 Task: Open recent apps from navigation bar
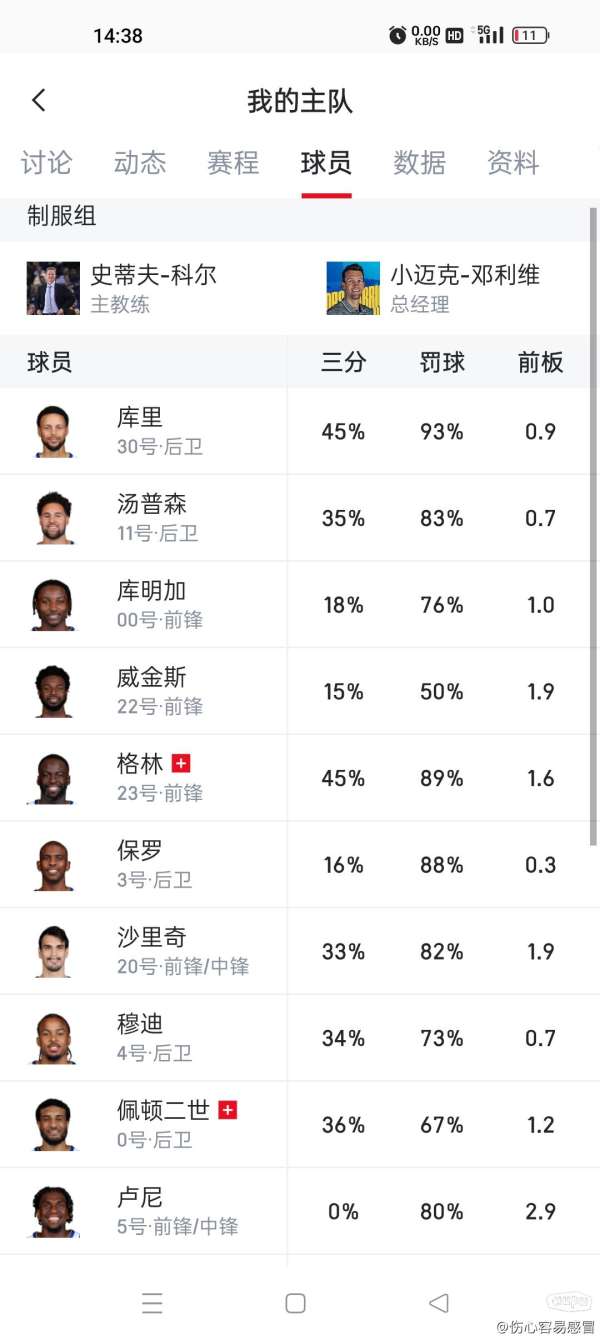click(x=152, y=1302)
